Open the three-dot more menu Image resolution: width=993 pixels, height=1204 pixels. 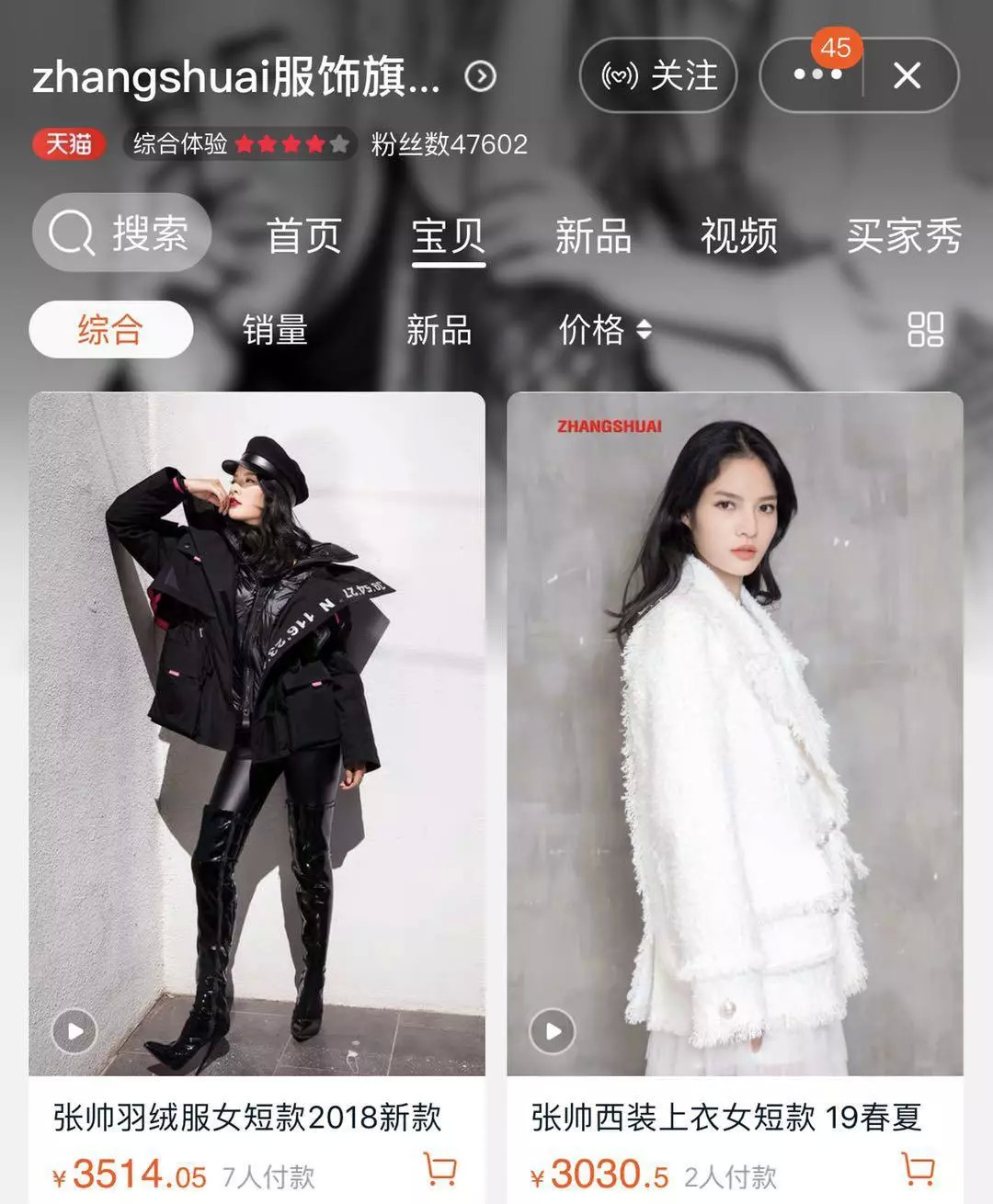(817, 75)
